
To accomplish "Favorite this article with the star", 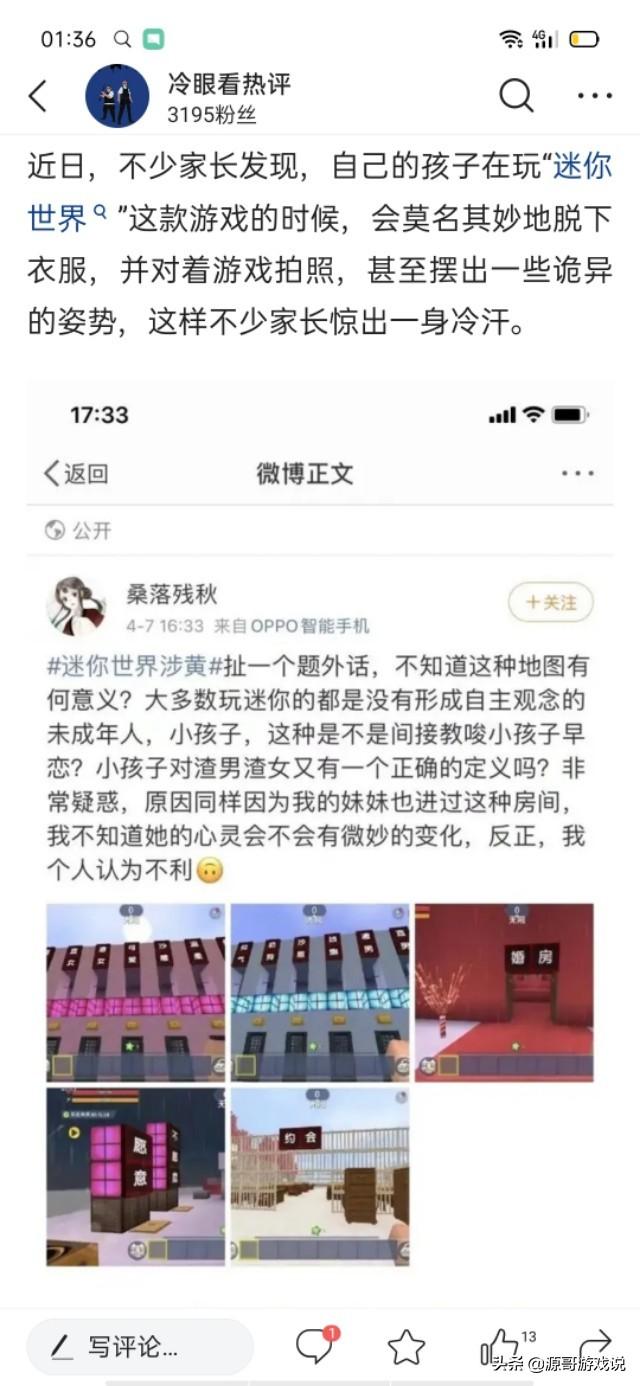I will [406, 1346].
